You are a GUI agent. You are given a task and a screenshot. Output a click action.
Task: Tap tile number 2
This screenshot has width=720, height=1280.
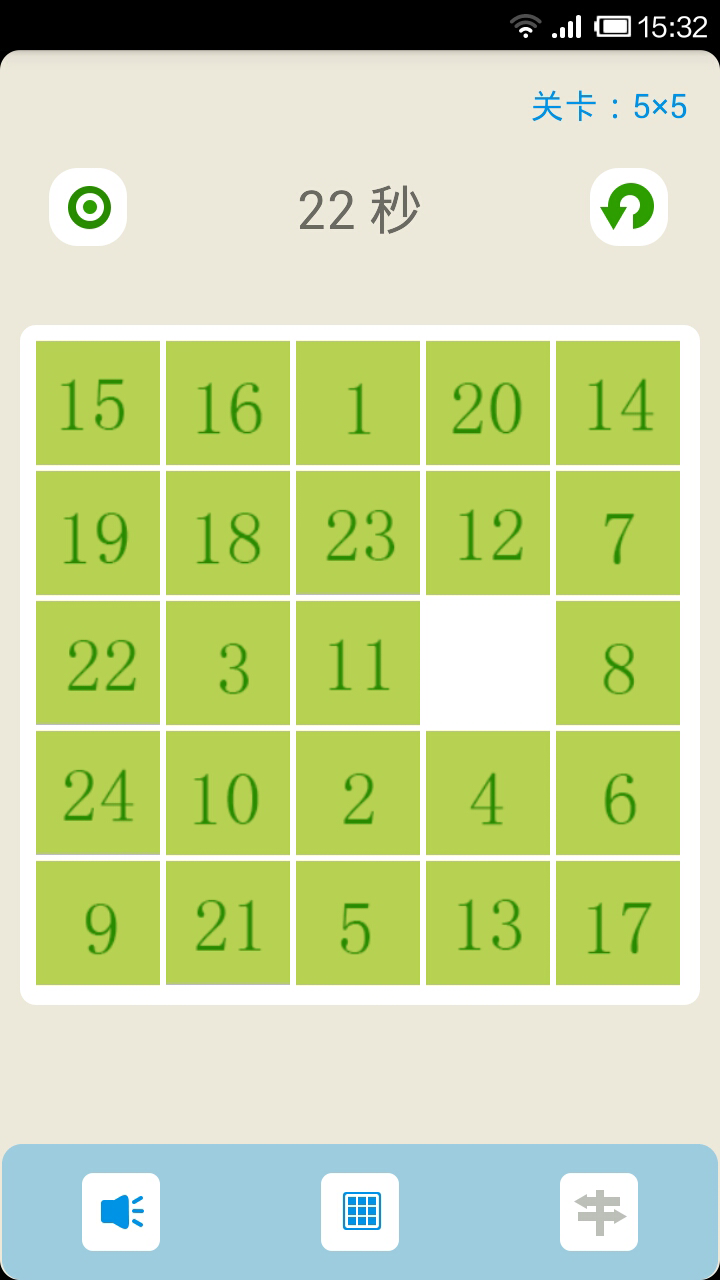358,793
